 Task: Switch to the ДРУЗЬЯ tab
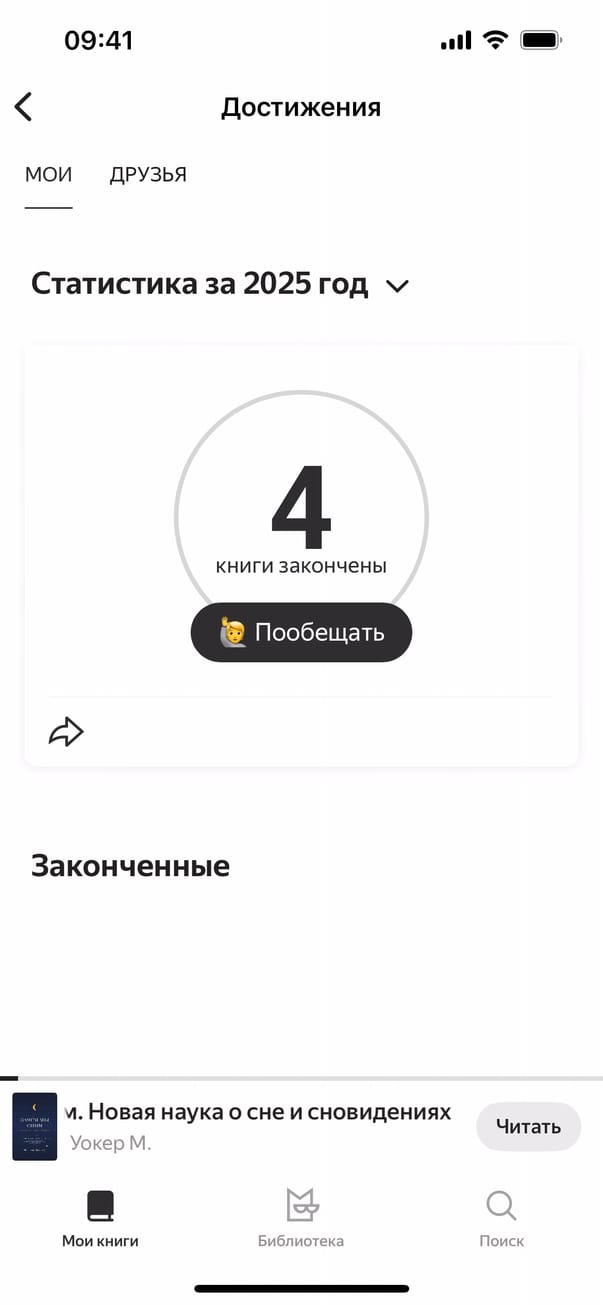[148, 175]
